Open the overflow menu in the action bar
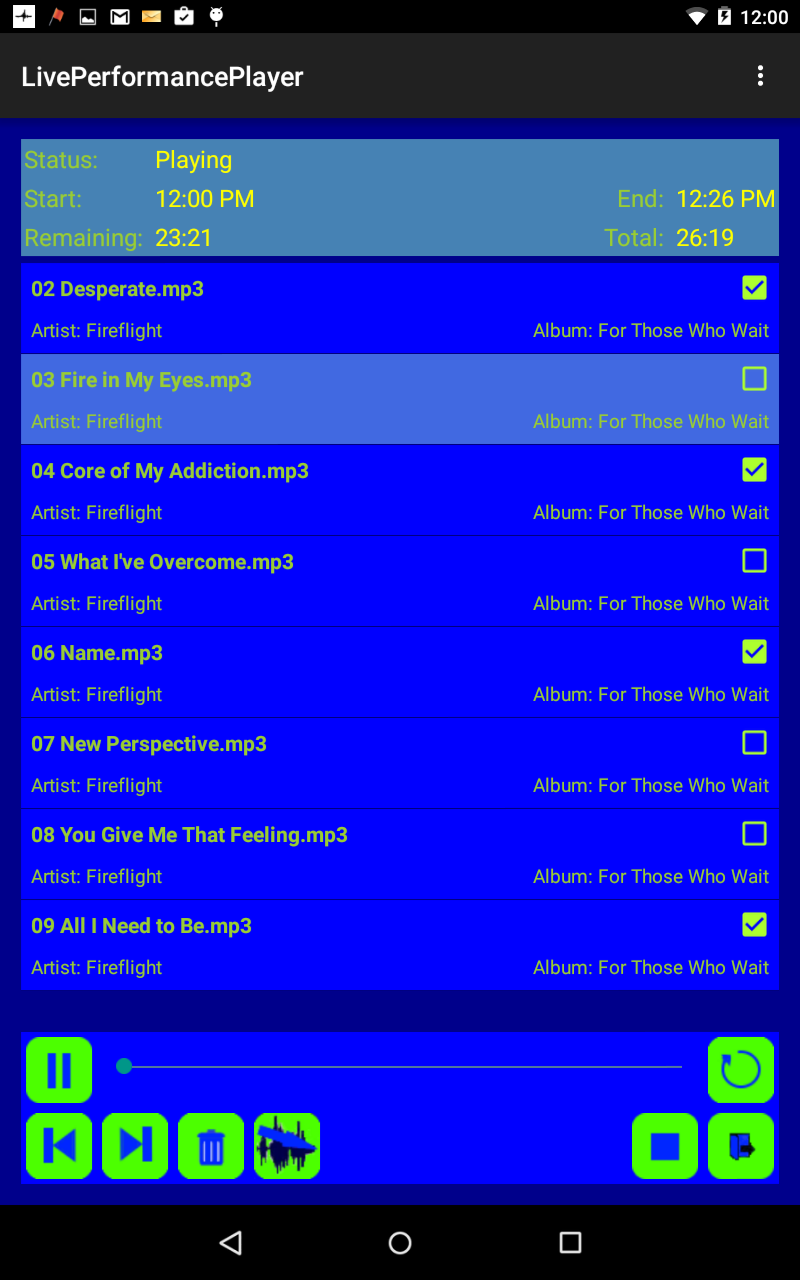Image resolution: width=800 pixels, height=1280 pixels. 760,76
